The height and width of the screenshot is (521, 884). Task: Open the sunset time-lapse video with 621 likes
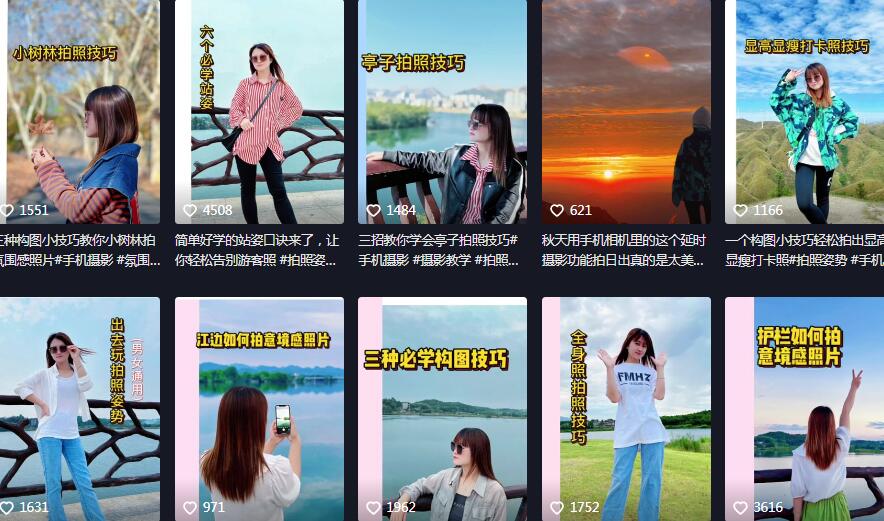click(x=626, y=111)
